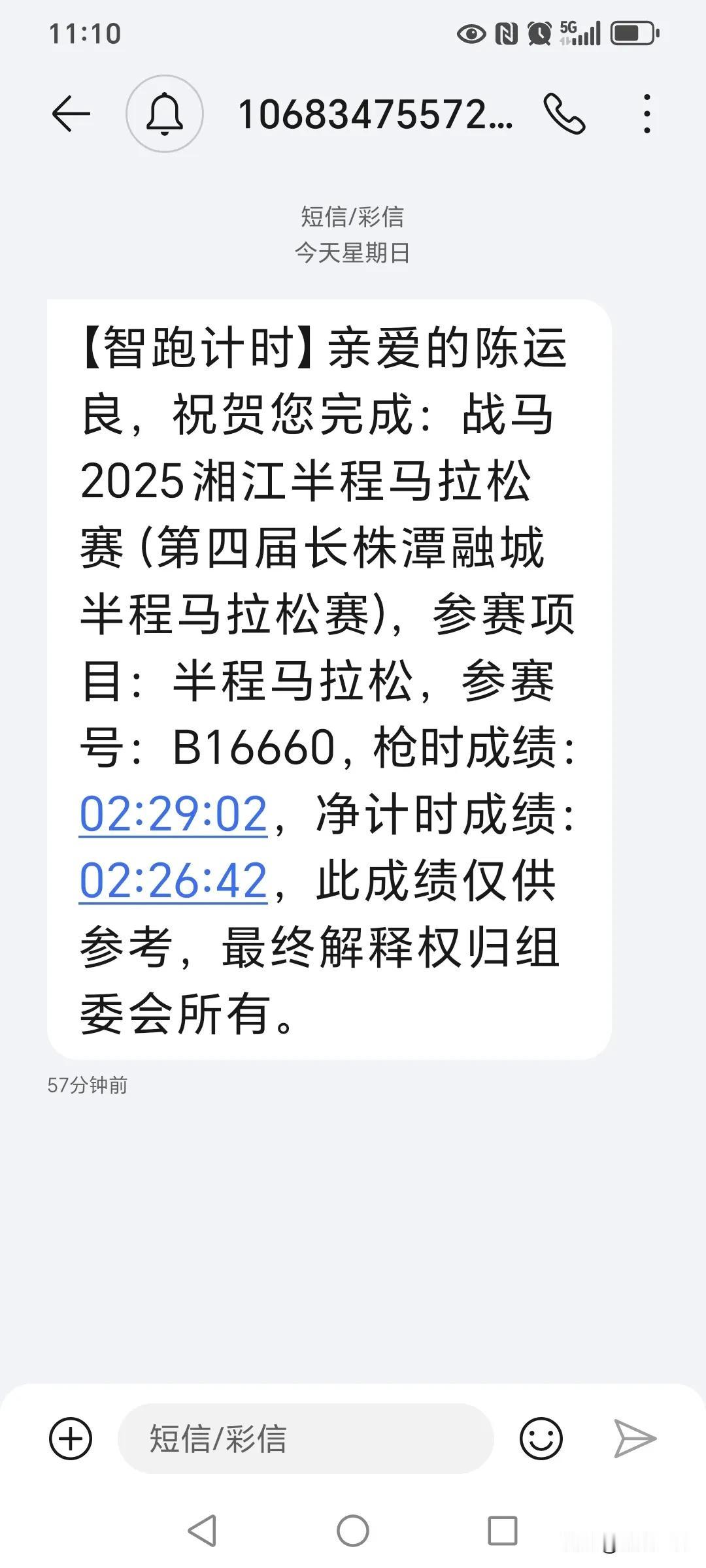Focus the 短信/彩信 message input field

click(305, 1438)
